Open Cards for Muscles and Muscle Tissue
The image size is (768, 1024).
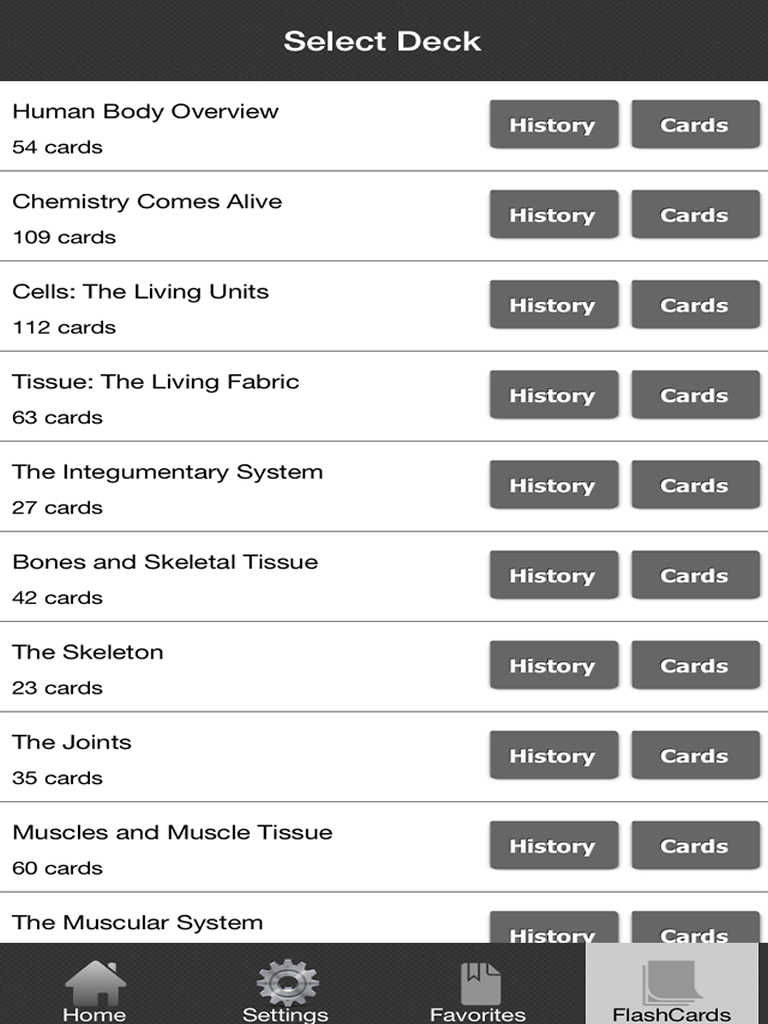[694, 845]
